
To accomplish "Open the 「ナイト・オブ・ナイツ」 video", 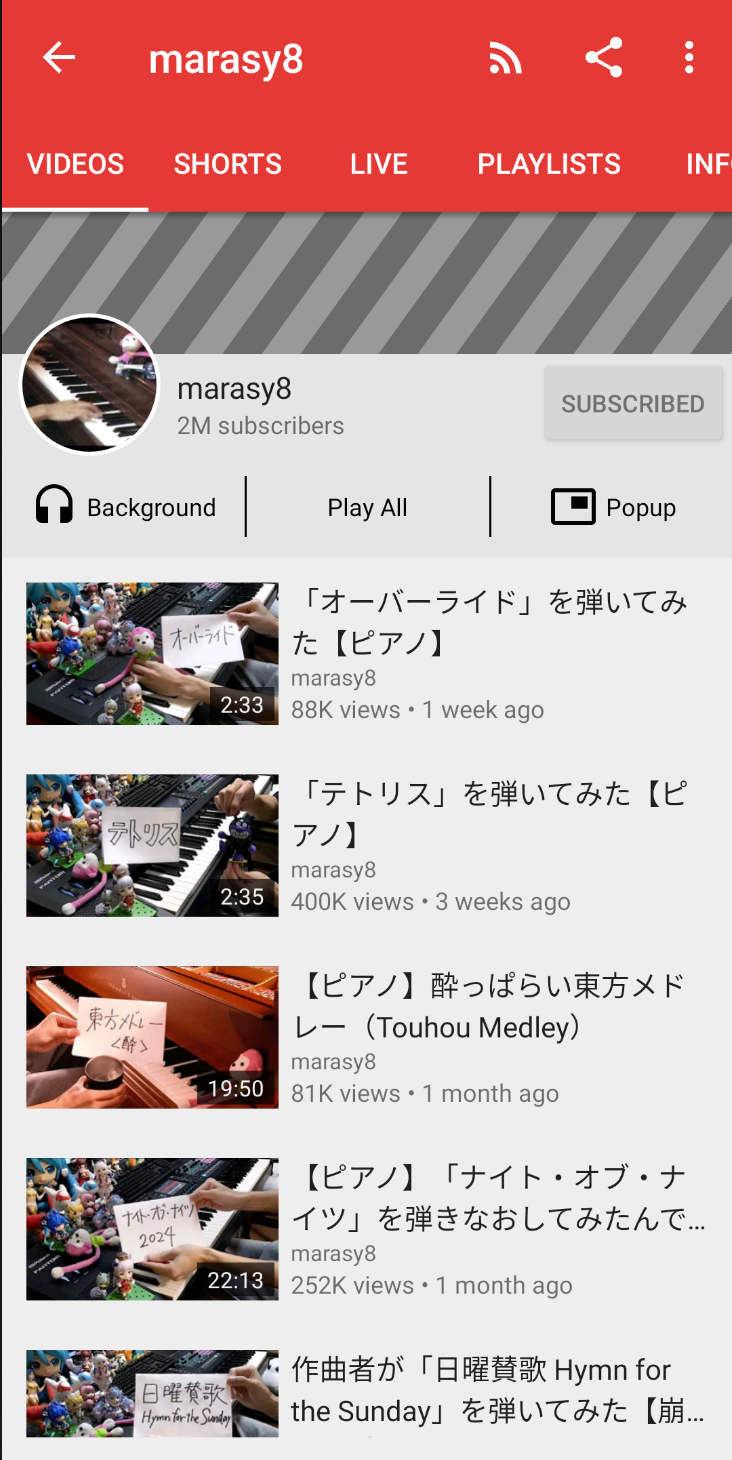I will (366, 1230).
